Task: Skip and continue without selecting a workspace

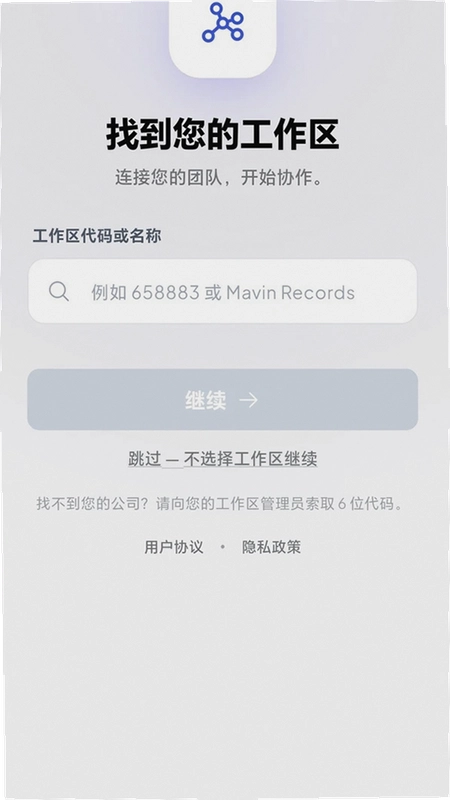Action: coord(222,459)
